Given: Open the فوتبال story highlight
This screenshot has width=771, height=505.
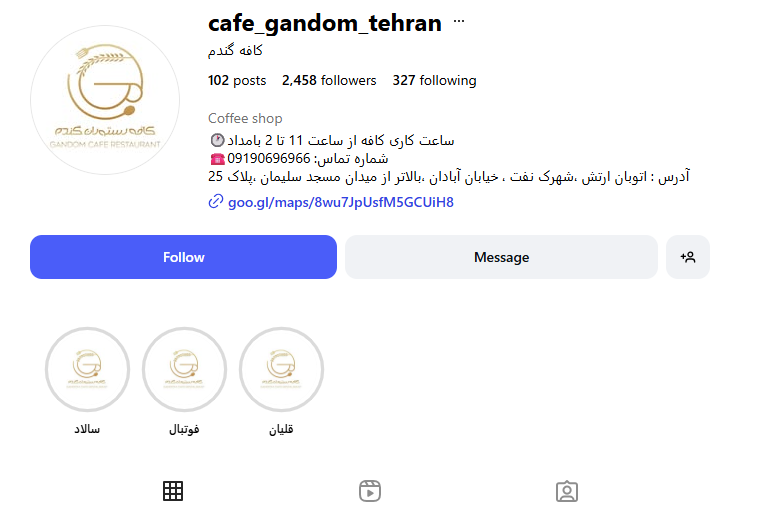Looking at the screenshot, I should click(x=185, y=369).
